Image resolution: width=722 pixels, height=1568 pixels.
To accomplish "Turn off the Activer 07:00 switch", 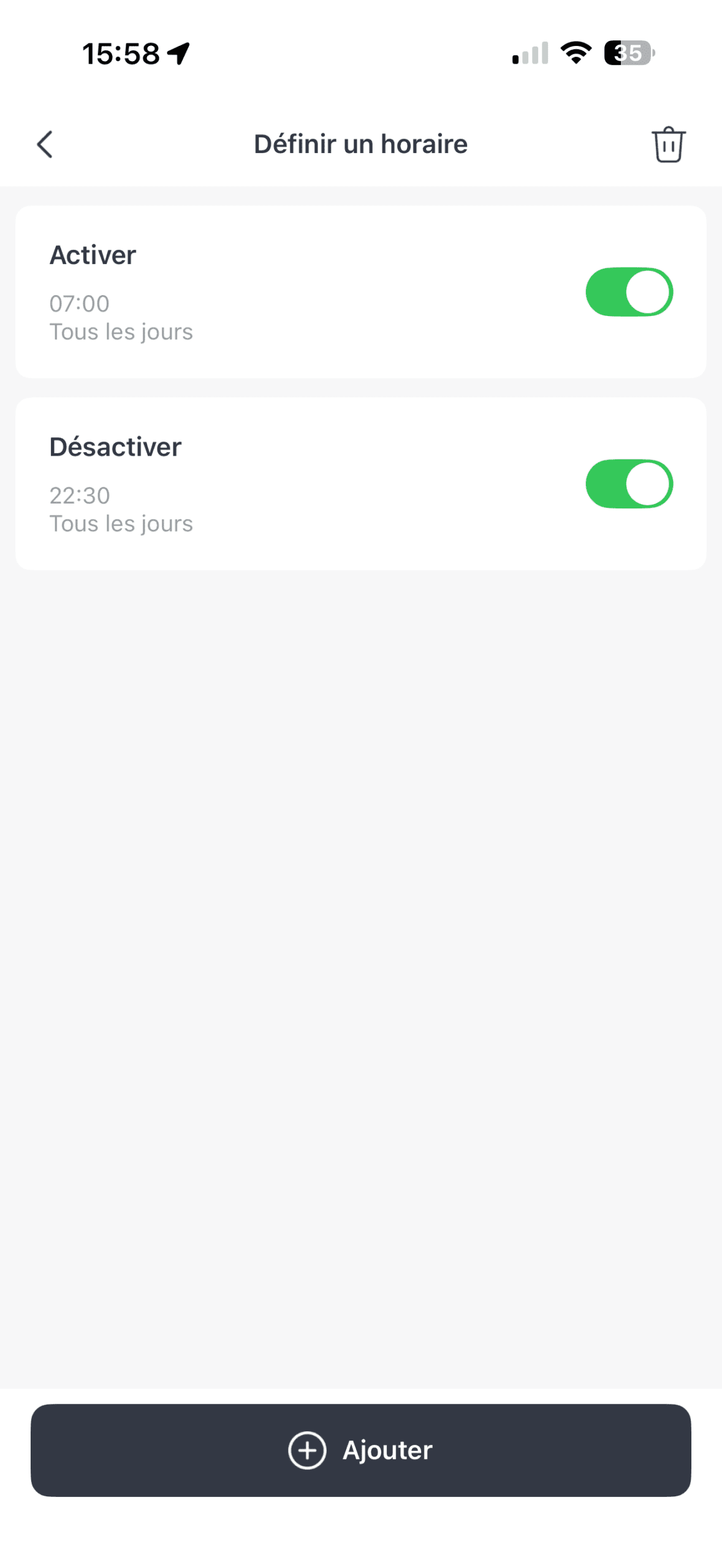I will [629, 292].
